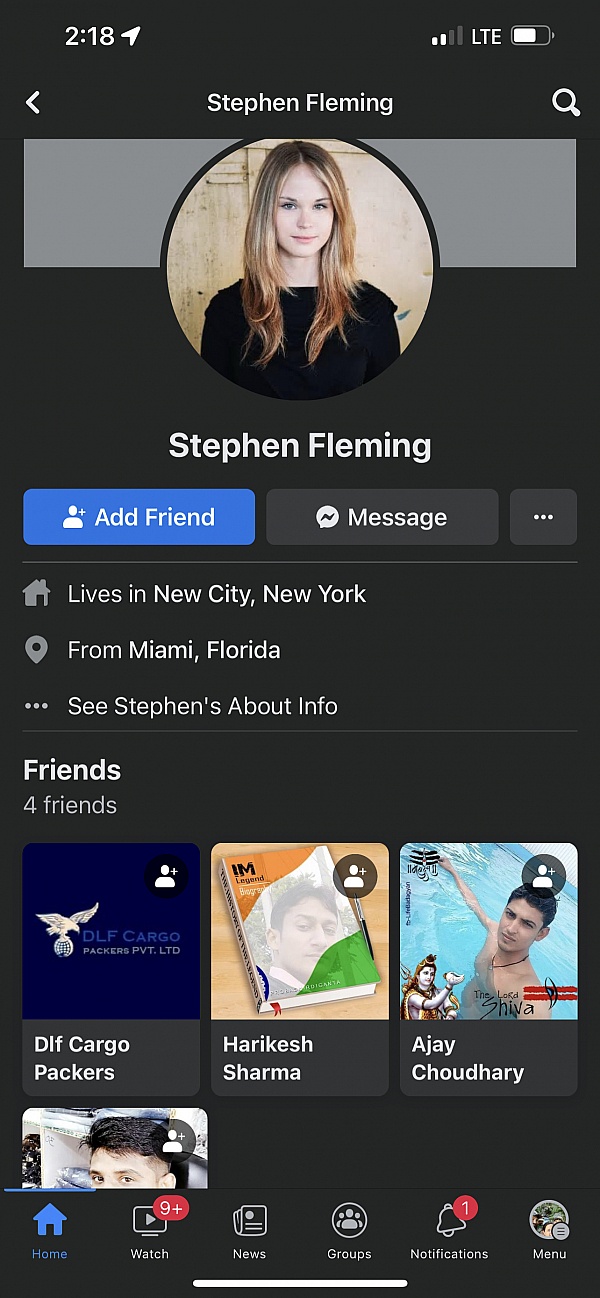Open the three-dot more options button
600x1298 pixels.
tap(543, 517)
